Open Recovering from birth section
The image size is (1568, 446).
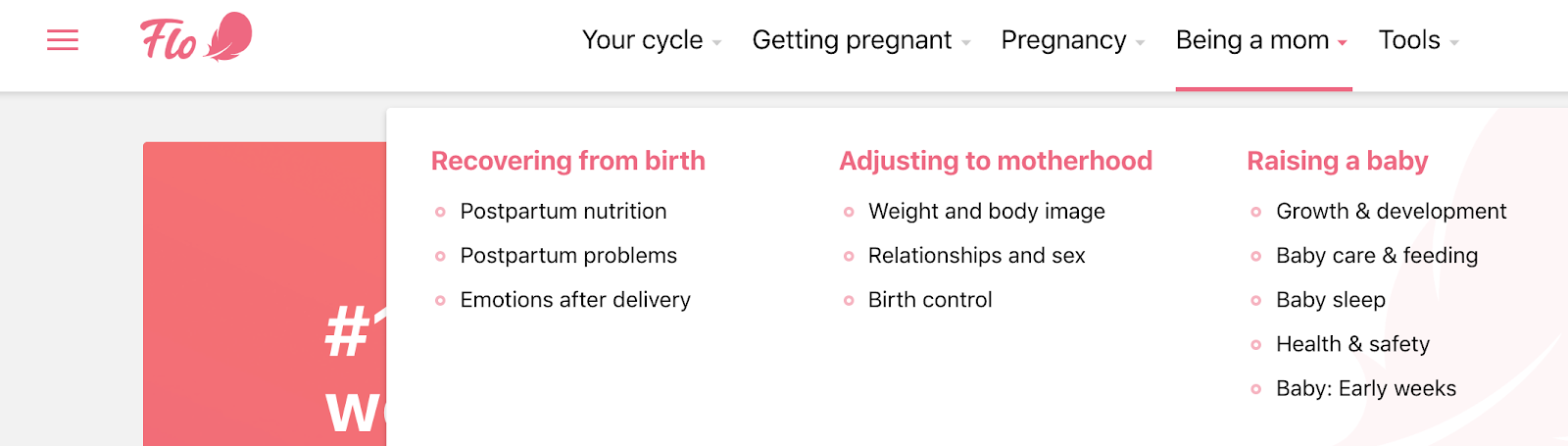[567, 161]
